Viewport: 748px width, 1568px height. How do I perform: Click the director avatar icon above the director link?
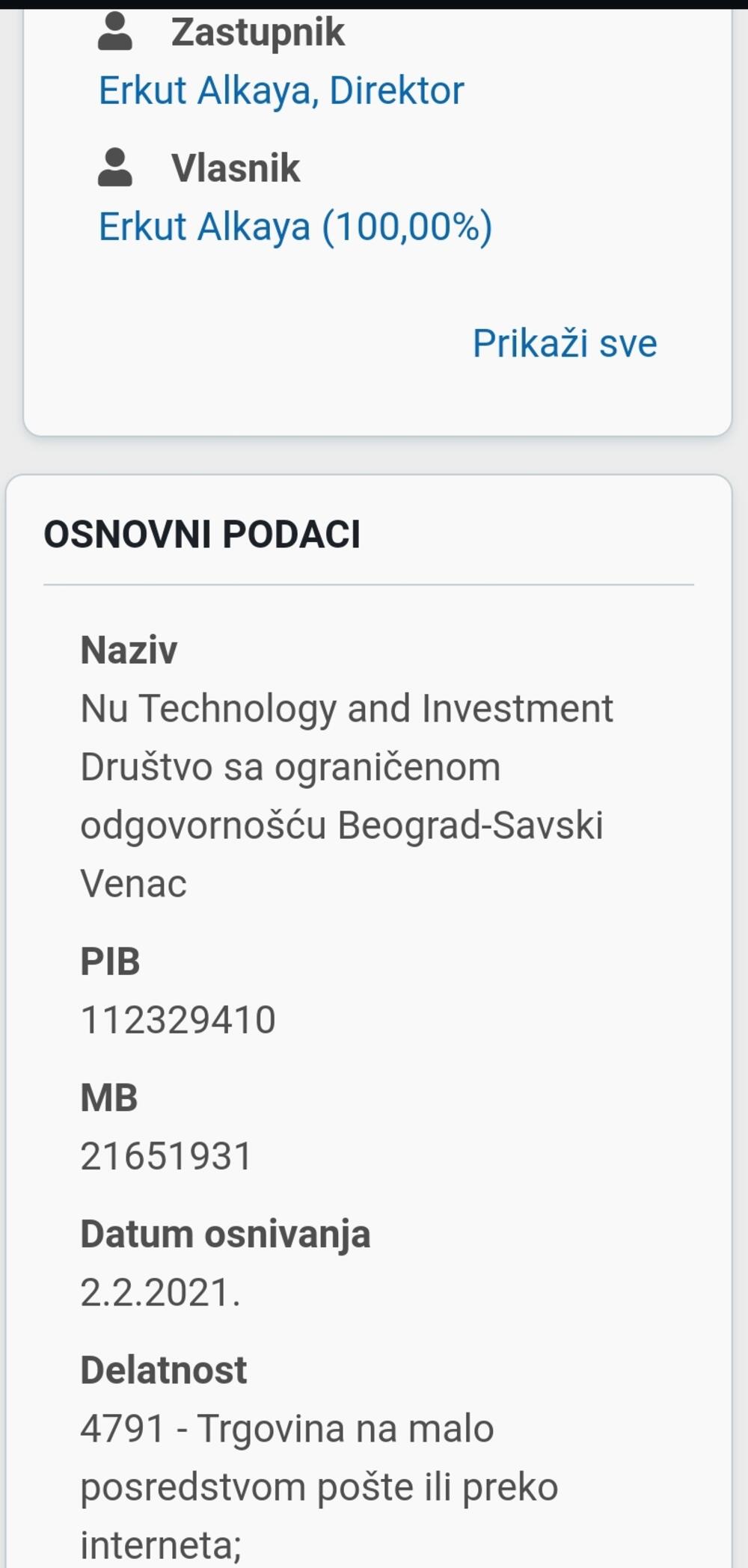[x=114, y=31]
